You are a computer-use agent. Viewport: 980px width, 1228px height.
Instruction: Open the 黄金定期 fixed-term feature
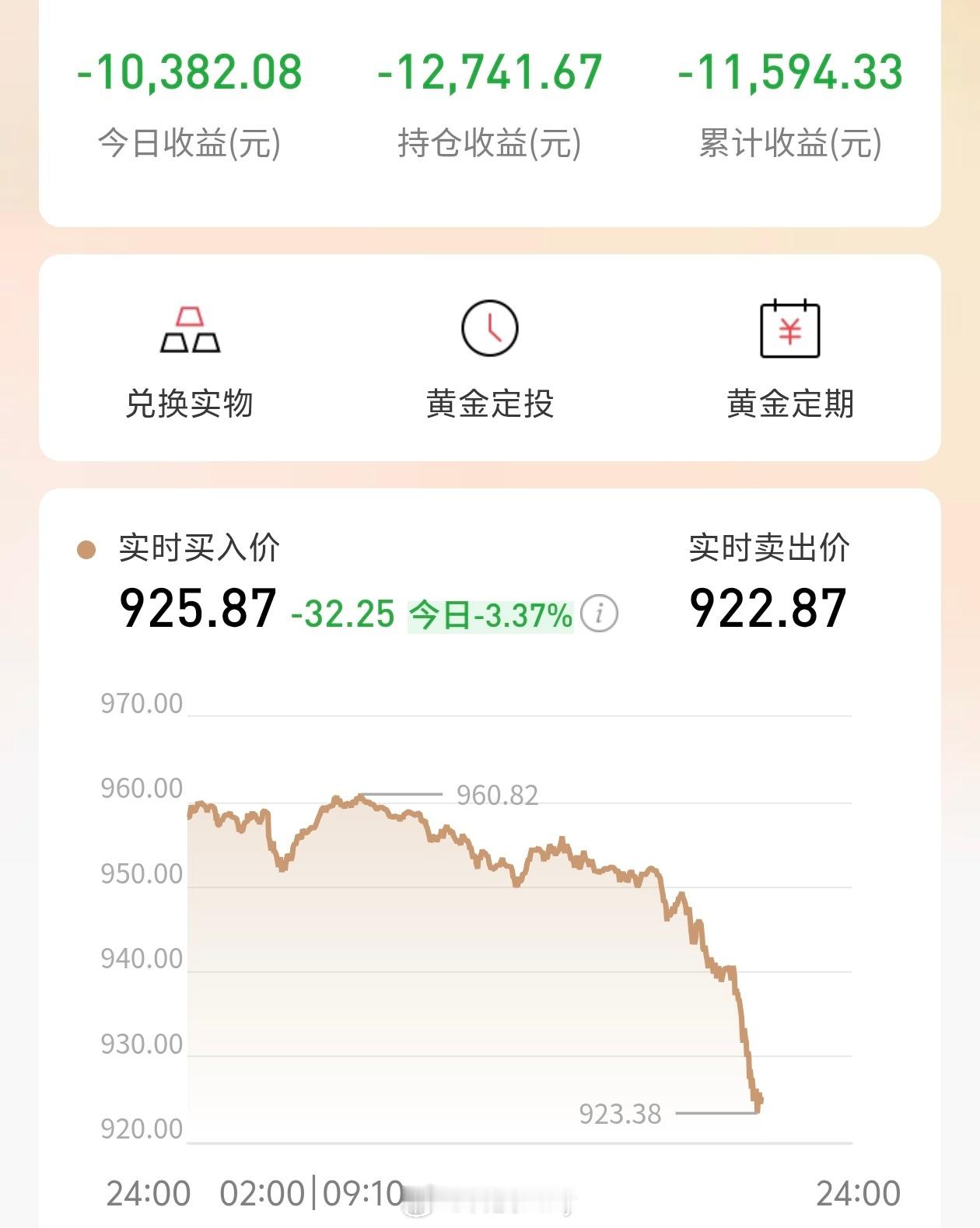coord(791,401)
